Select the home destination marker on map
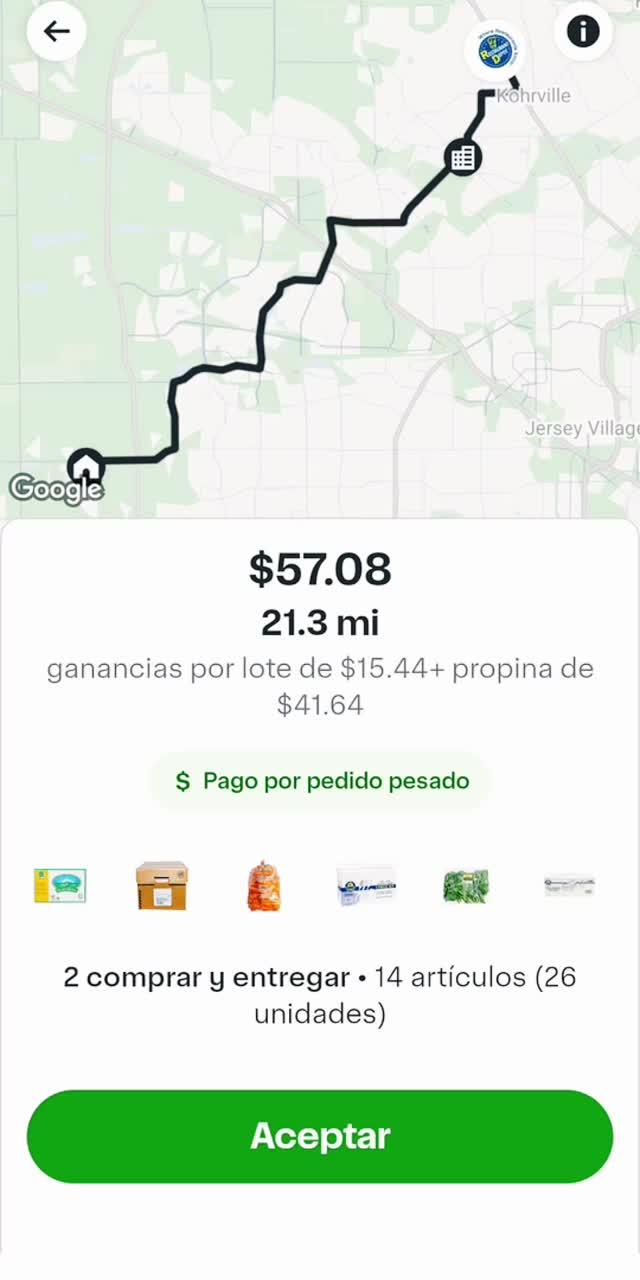 pos(86,466)
